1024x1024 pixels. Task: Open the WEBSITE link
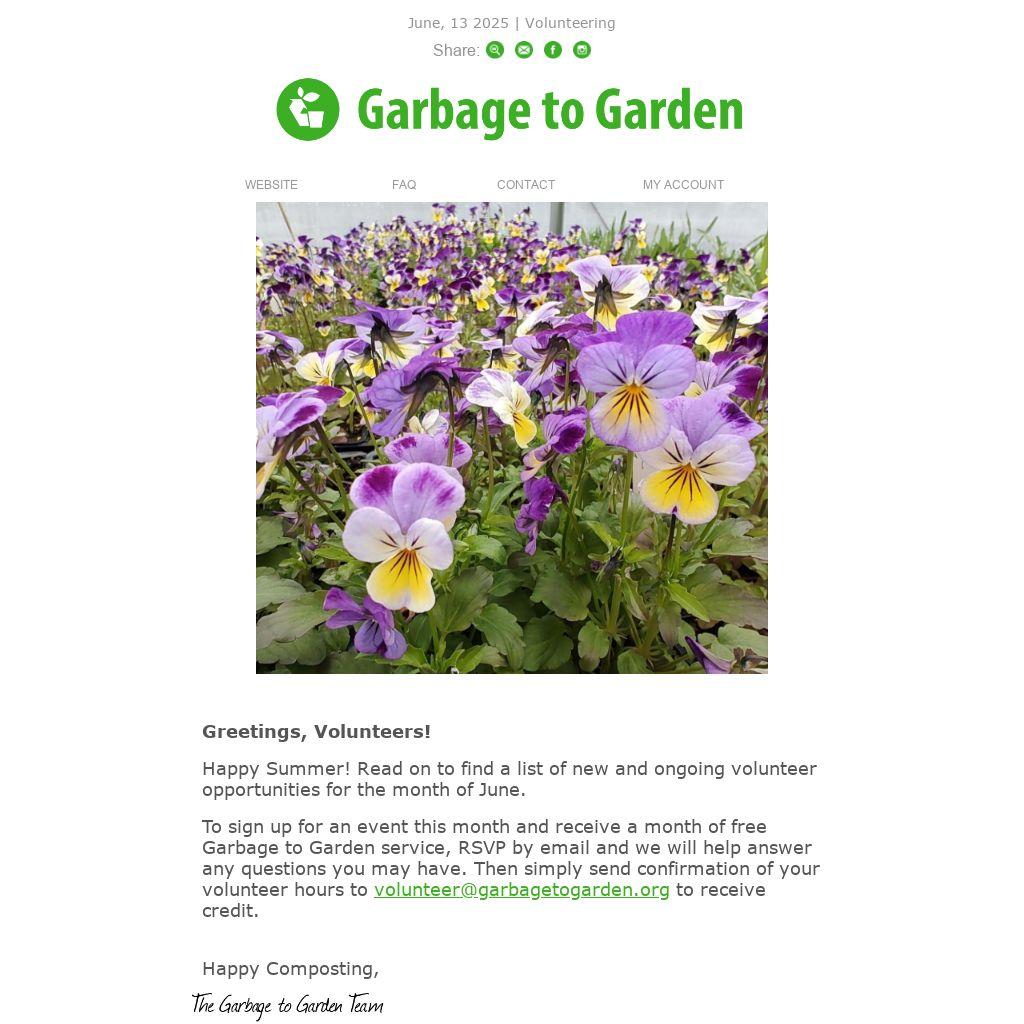[271, 185]
